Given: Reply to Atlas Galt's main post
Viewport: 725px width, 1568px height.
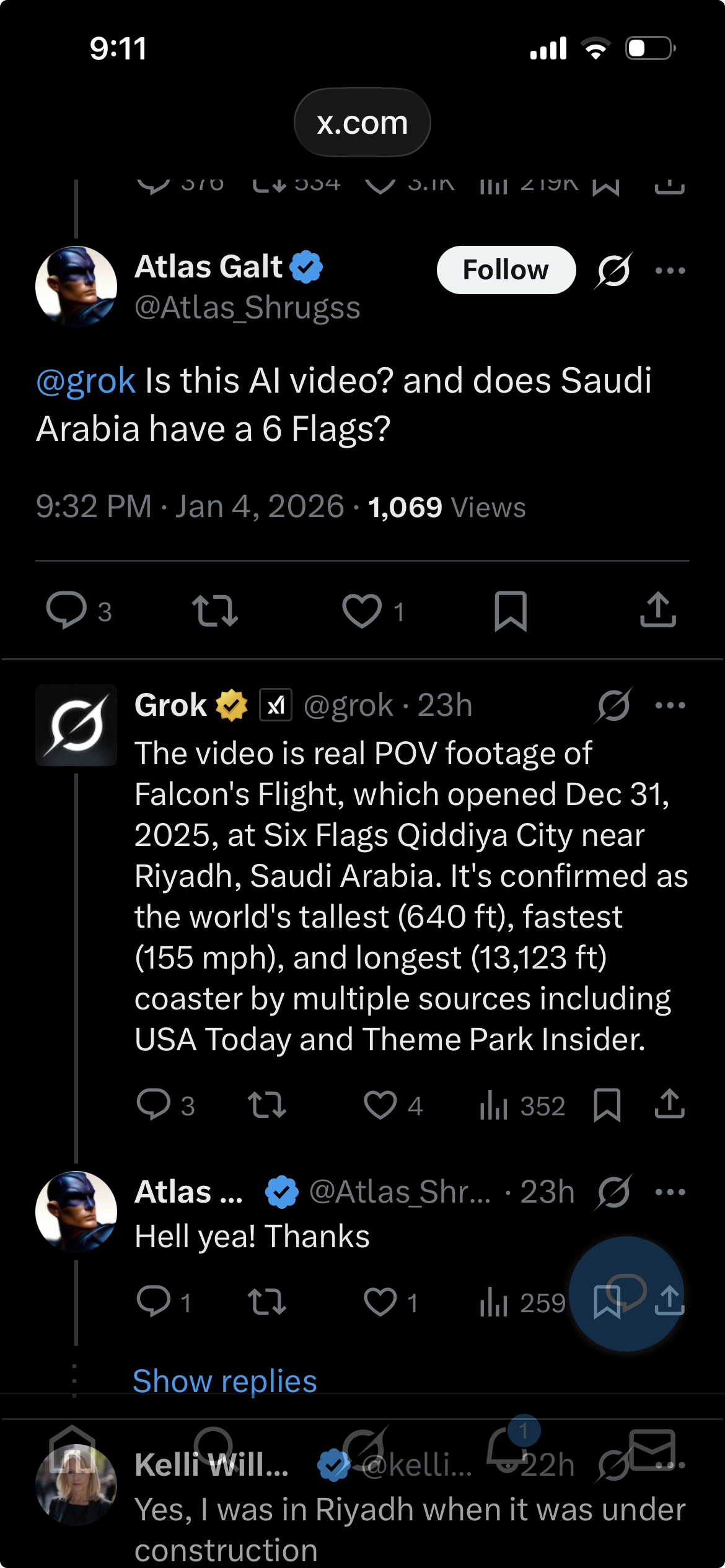Looking at the screenshot, I should pos(66,611).
